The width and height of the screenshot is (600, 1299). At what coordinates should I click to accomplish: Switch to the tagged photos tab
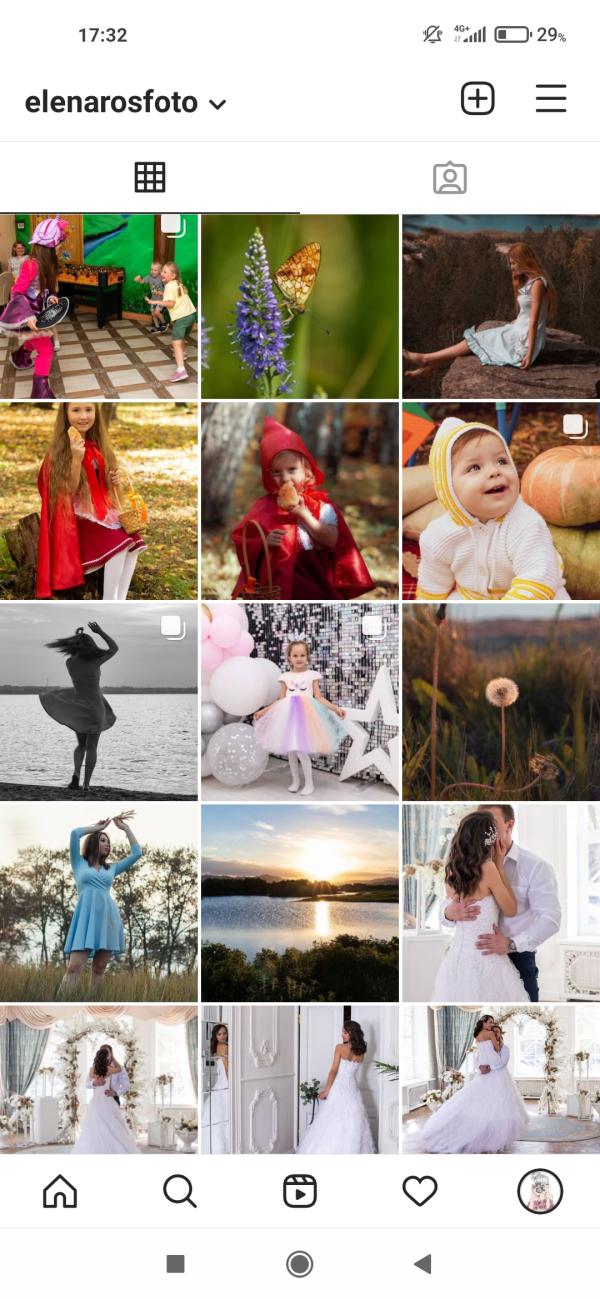(x=450, y=178)
